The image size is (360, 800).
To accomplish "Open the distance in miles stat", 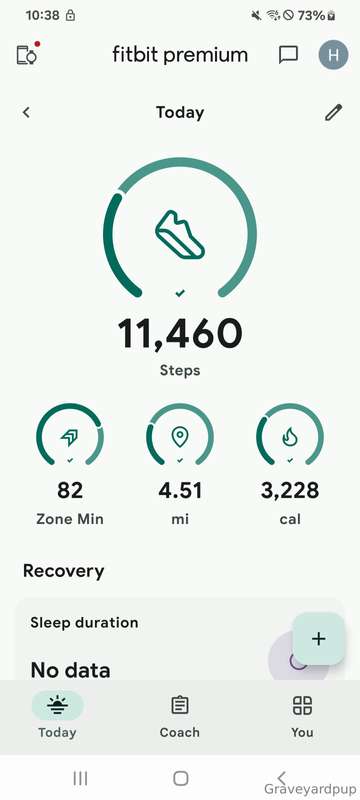I will (x=180, y=464).
